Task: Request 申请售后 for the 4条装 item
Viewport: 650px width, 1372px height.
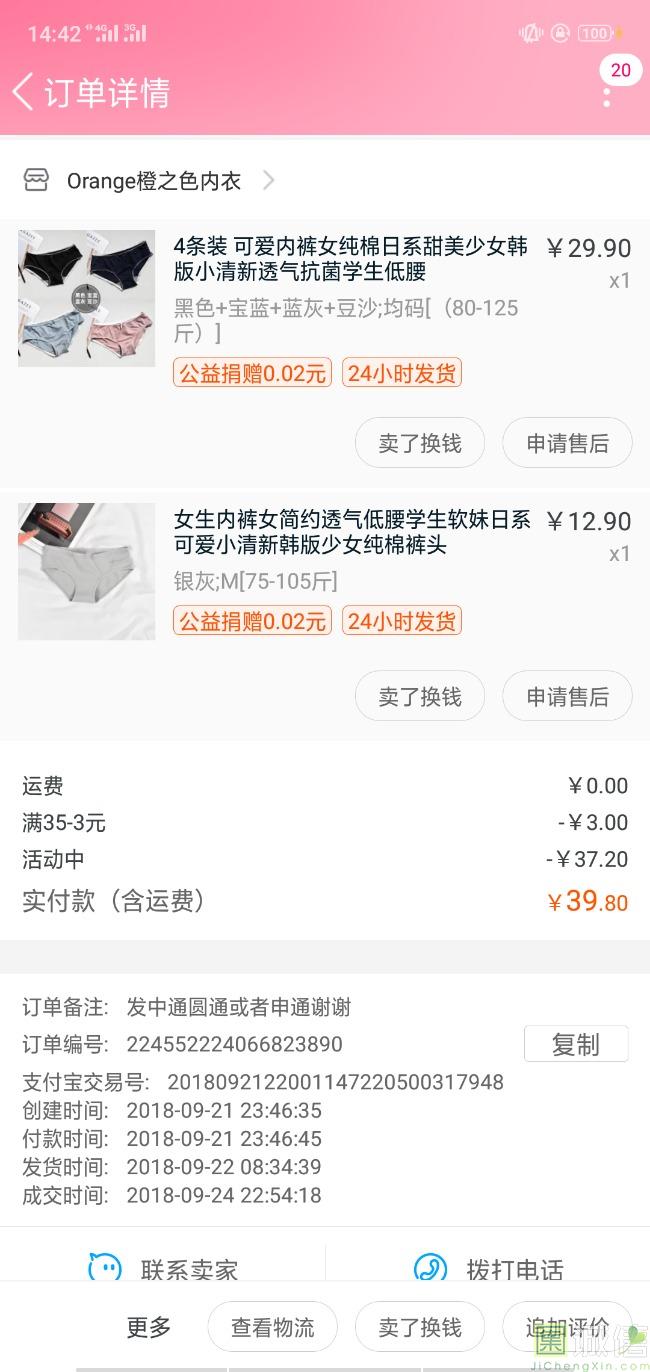Action: click(567, 443)
